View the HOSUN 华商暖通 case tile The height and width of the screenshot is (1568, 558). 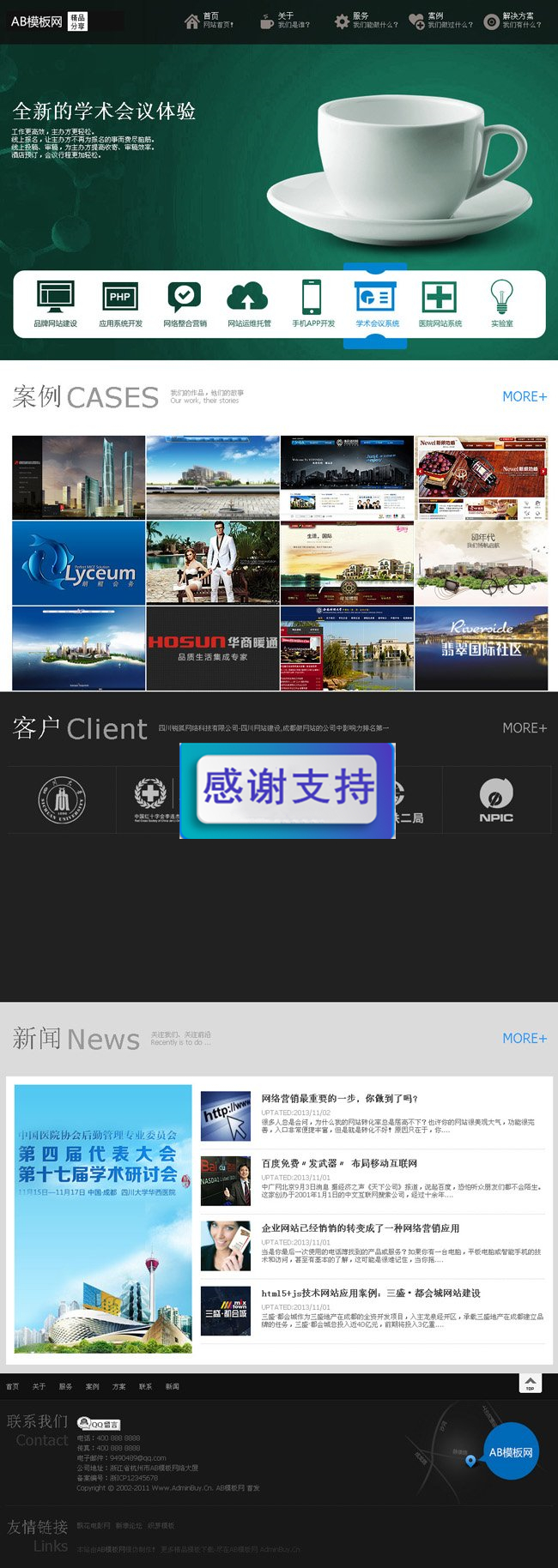coord(213,648)
